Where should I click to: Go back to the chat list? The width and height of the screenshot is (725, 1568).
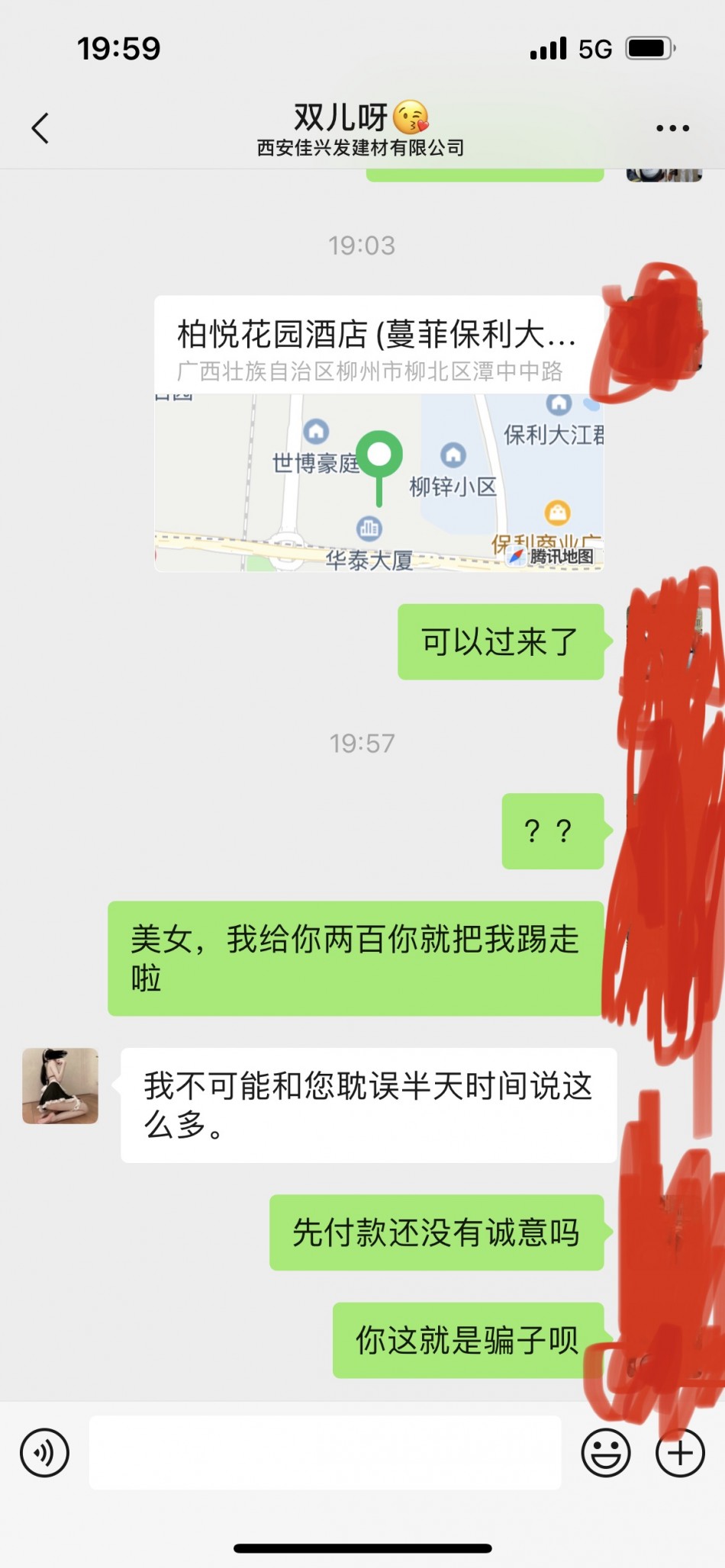(x=40, y=128)
